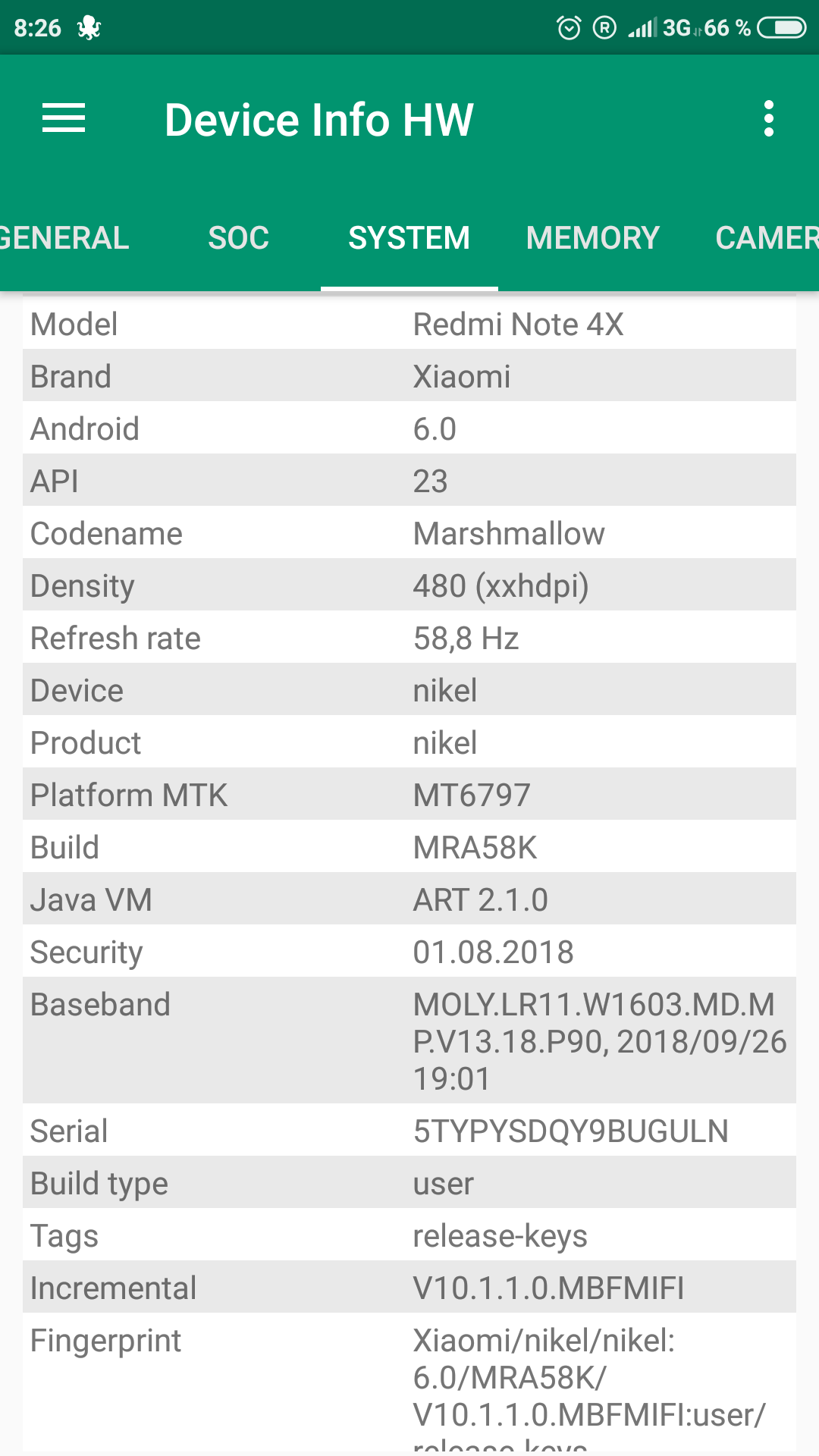This screenshot has height=1456, width=819.
Task: Click the Model row showing Redmi Note 4X
Action: [409, 324]
